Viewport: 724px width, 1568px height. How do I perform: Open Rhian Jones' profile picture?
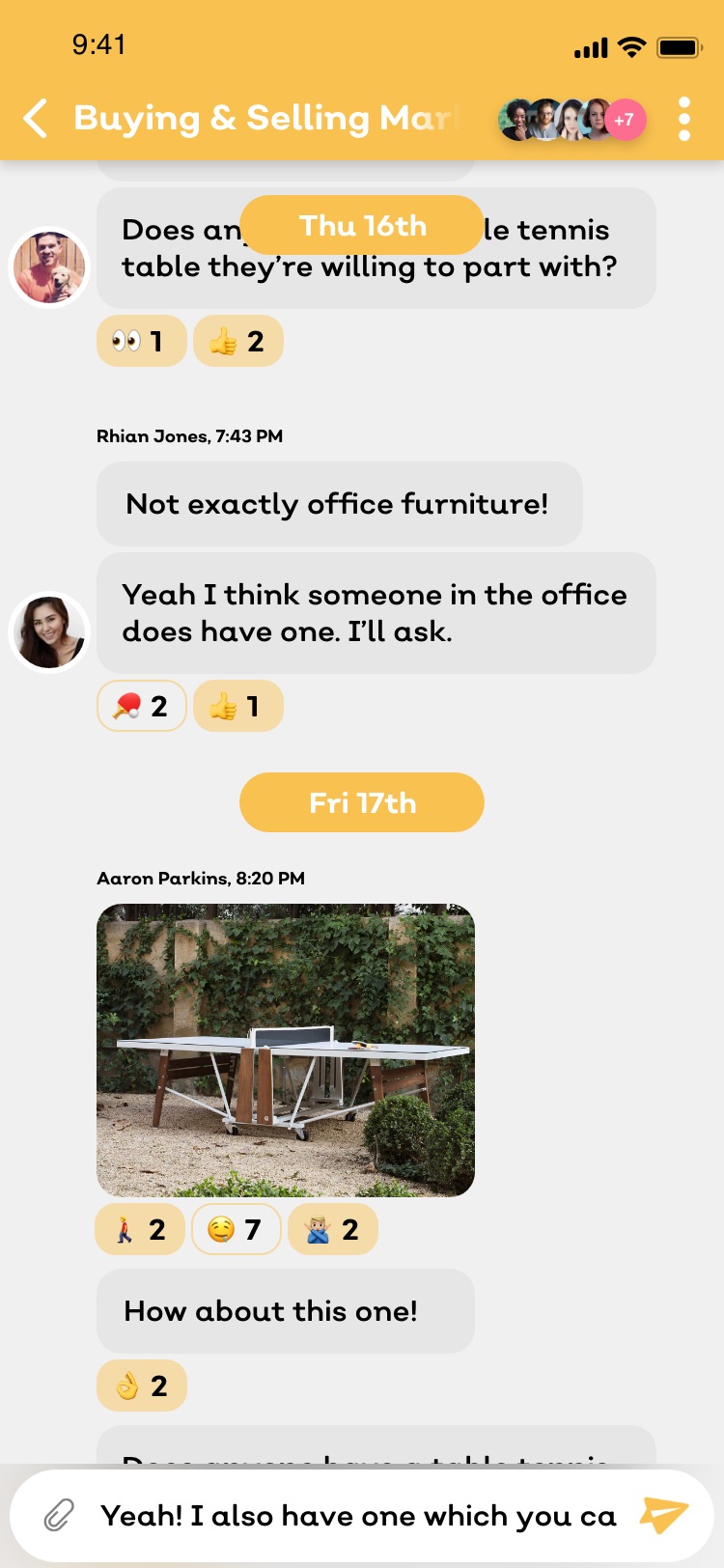49,632
